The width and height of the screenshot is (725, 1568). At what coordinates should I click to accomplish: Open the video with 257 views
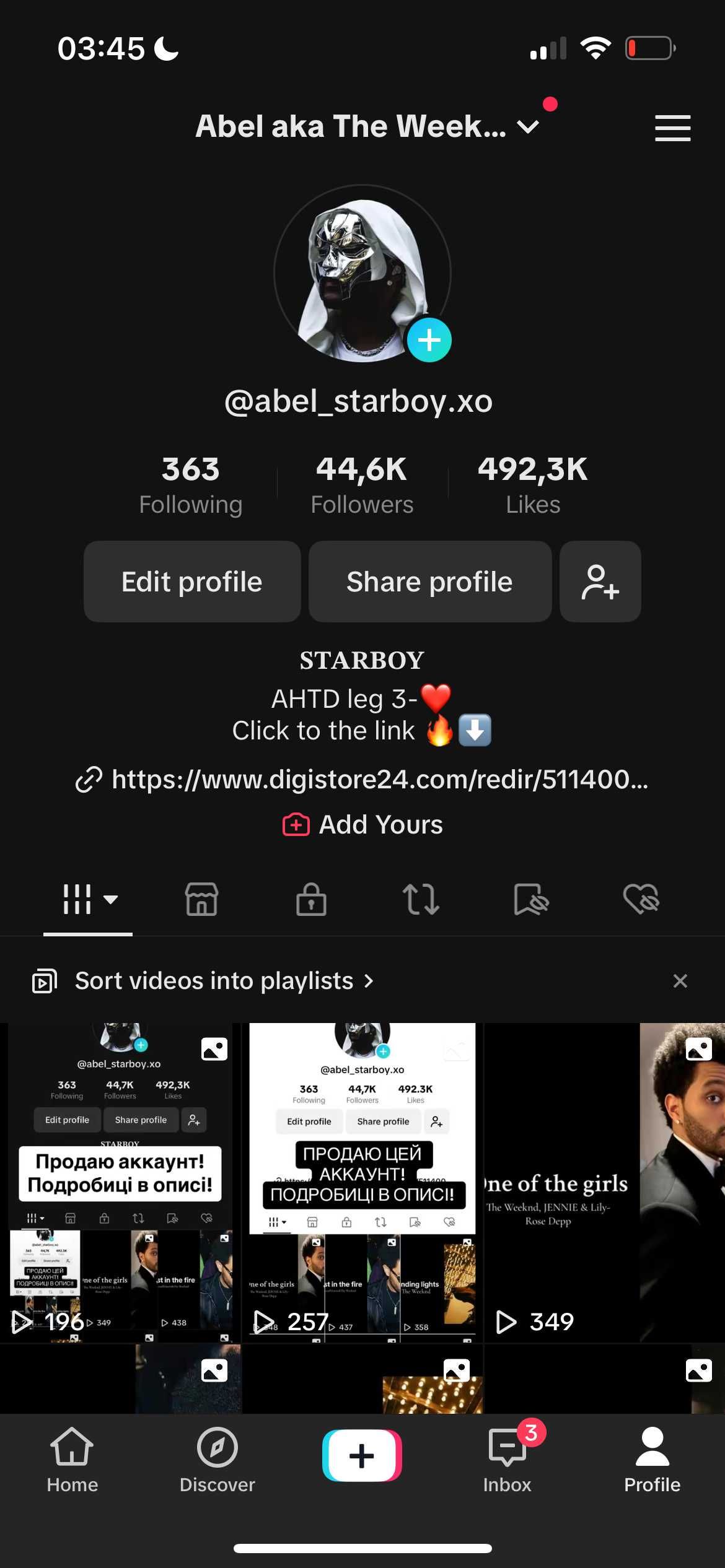coord(362,1183)
